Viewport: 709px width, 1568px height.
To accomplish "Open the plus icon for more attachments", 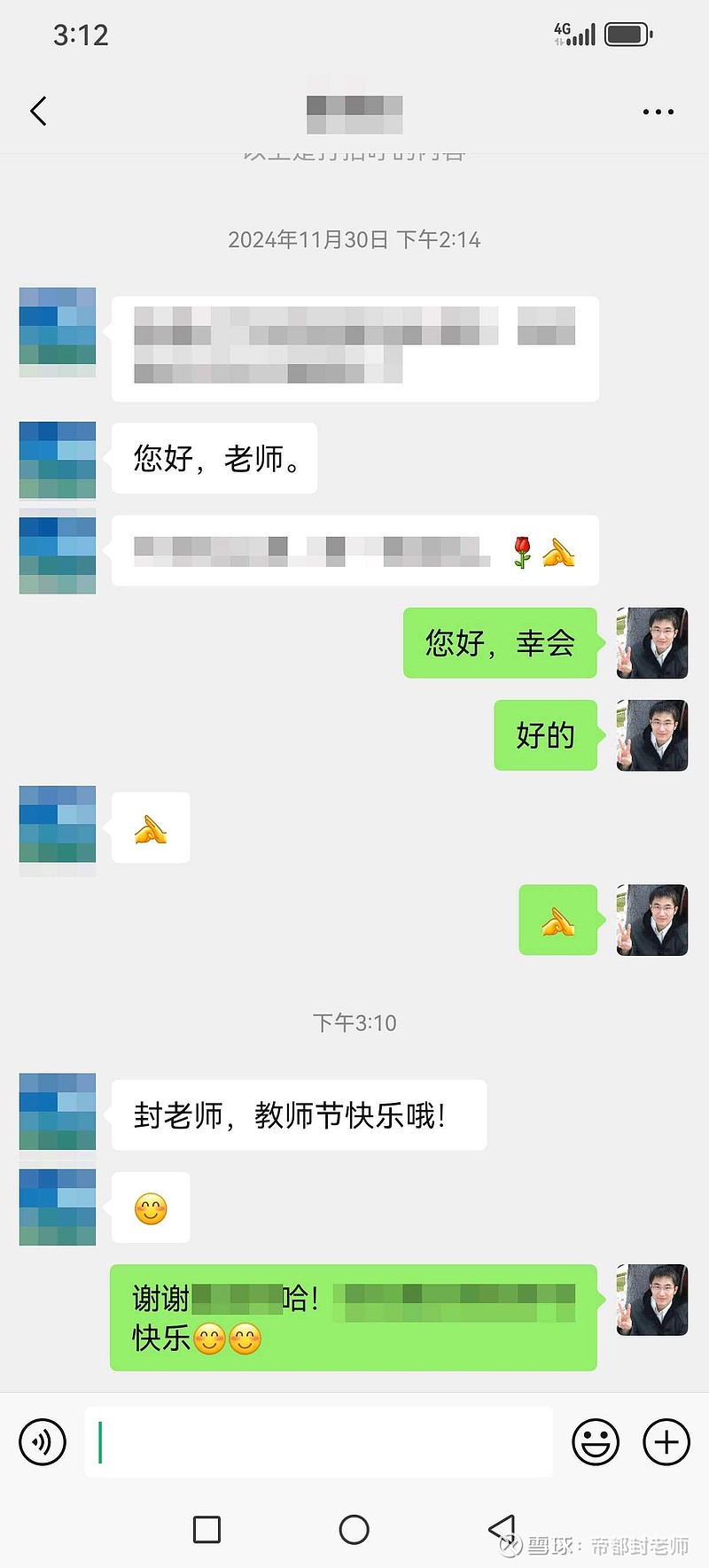I will pyautogui.click(x=666, y=1441).
